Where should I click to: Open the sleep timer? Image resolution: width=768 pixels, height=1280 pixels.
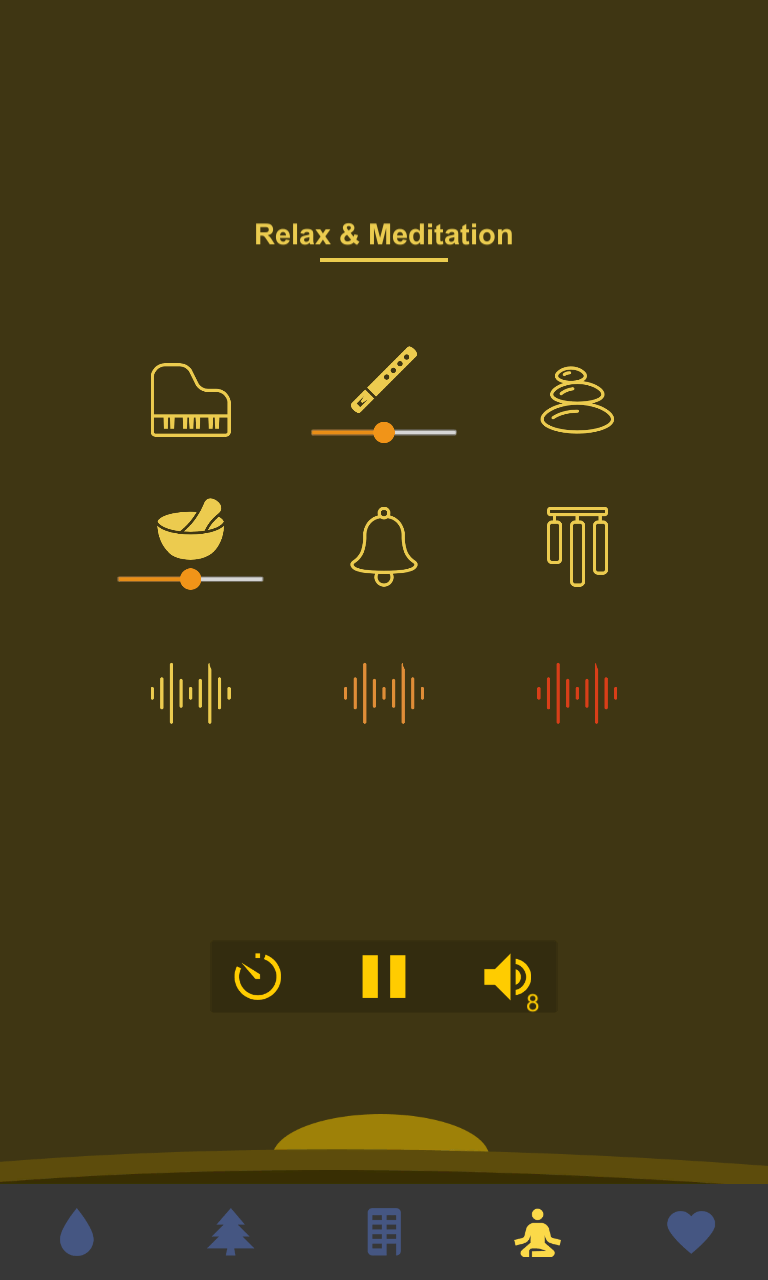pos(258,976)
